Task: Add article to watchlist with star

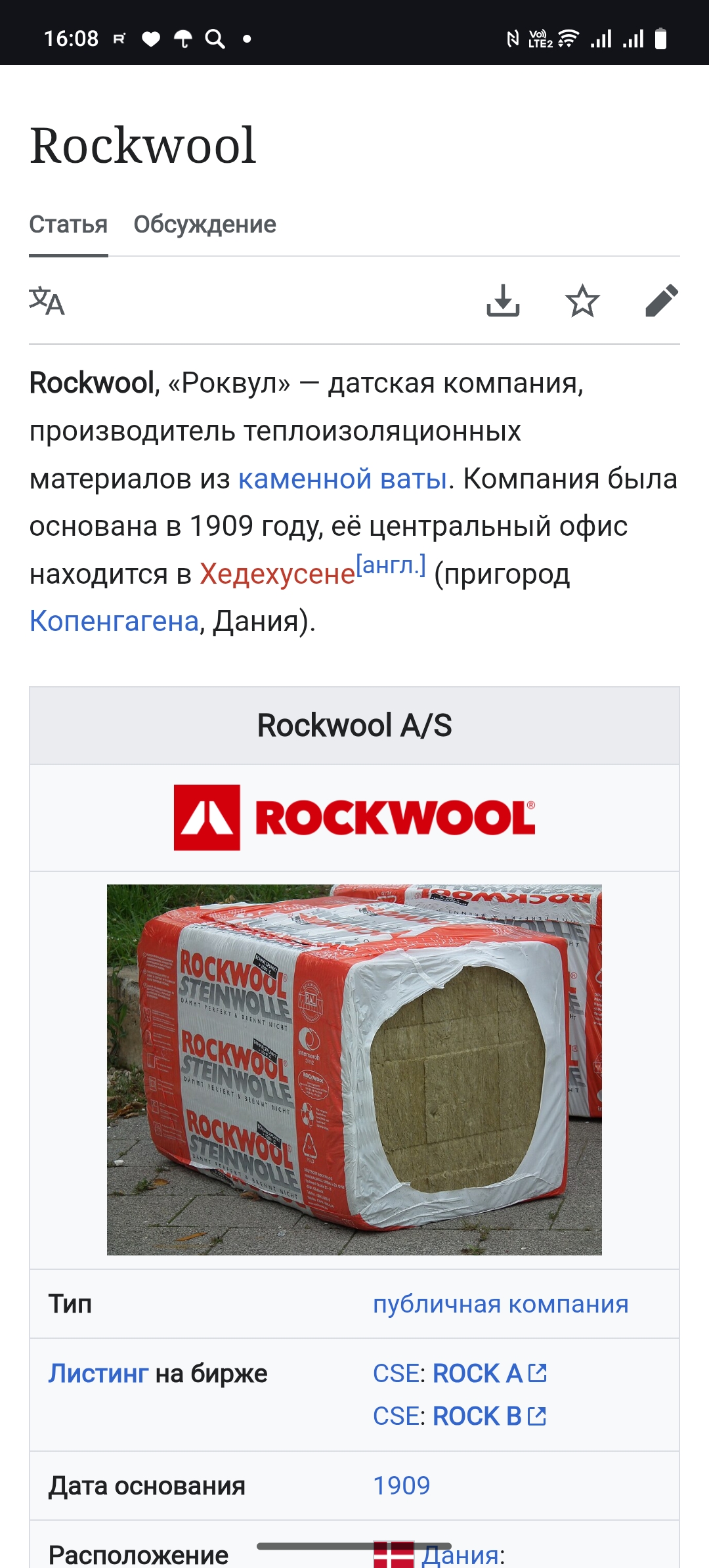Action: (x=582, y=301)
